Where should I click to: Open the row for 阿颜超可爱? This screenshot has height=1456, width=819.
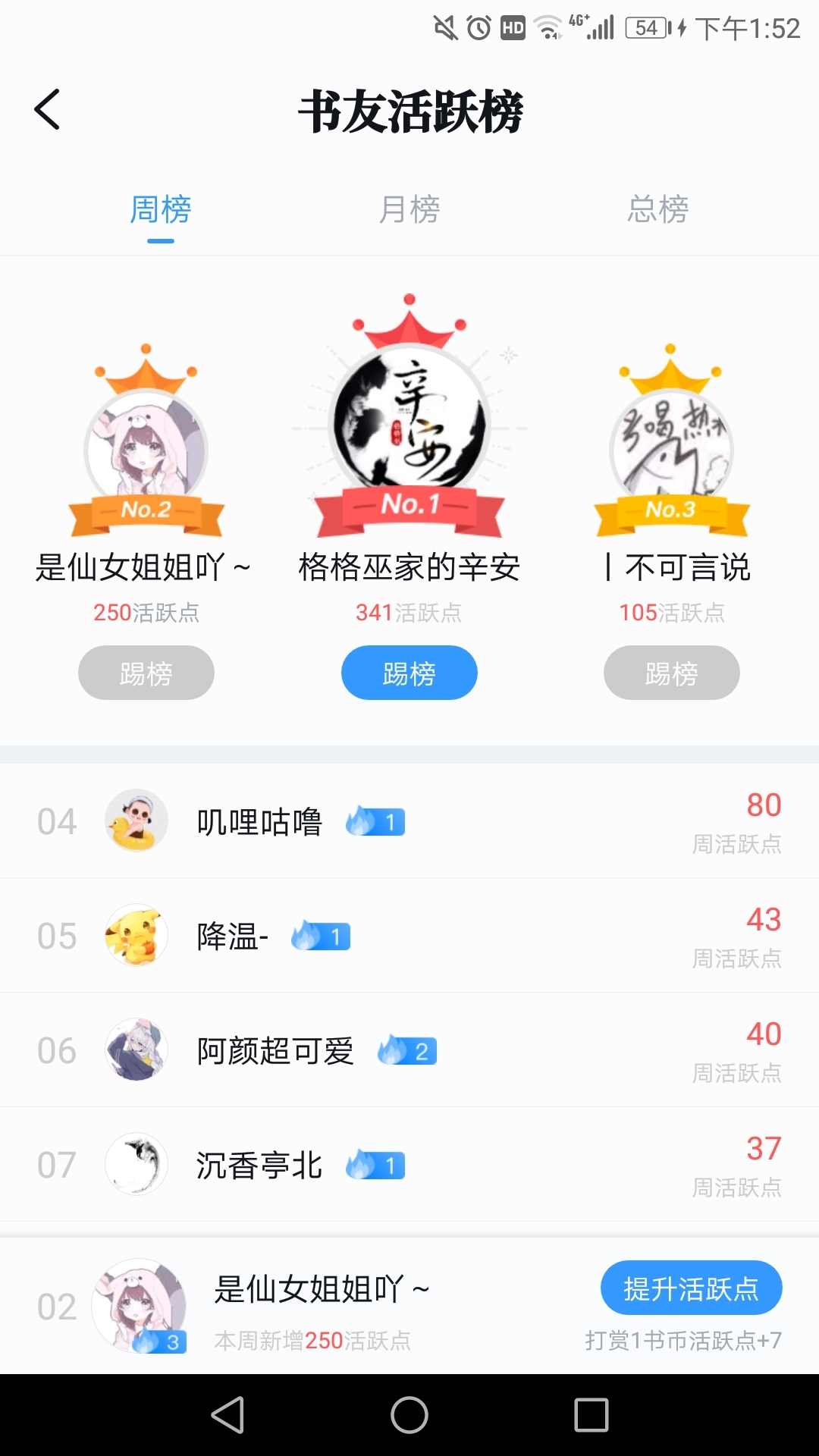point(409,1050)
